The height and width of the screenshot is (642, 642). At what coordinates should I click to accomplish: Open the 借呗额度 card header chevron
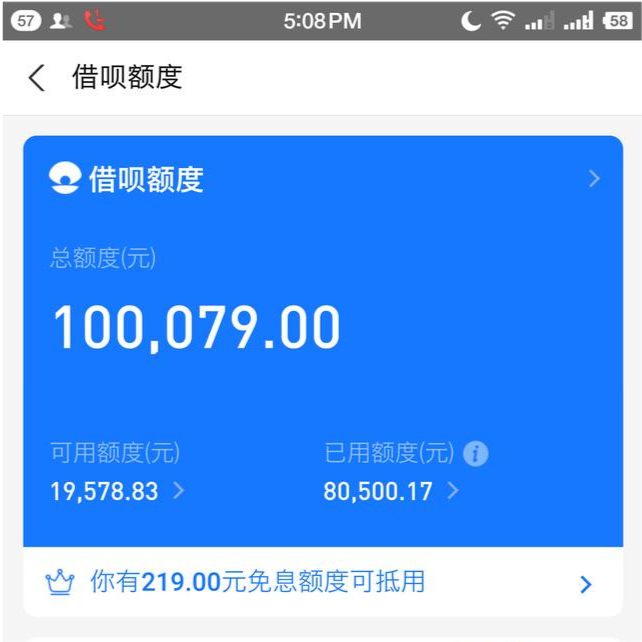coord(594,179)
